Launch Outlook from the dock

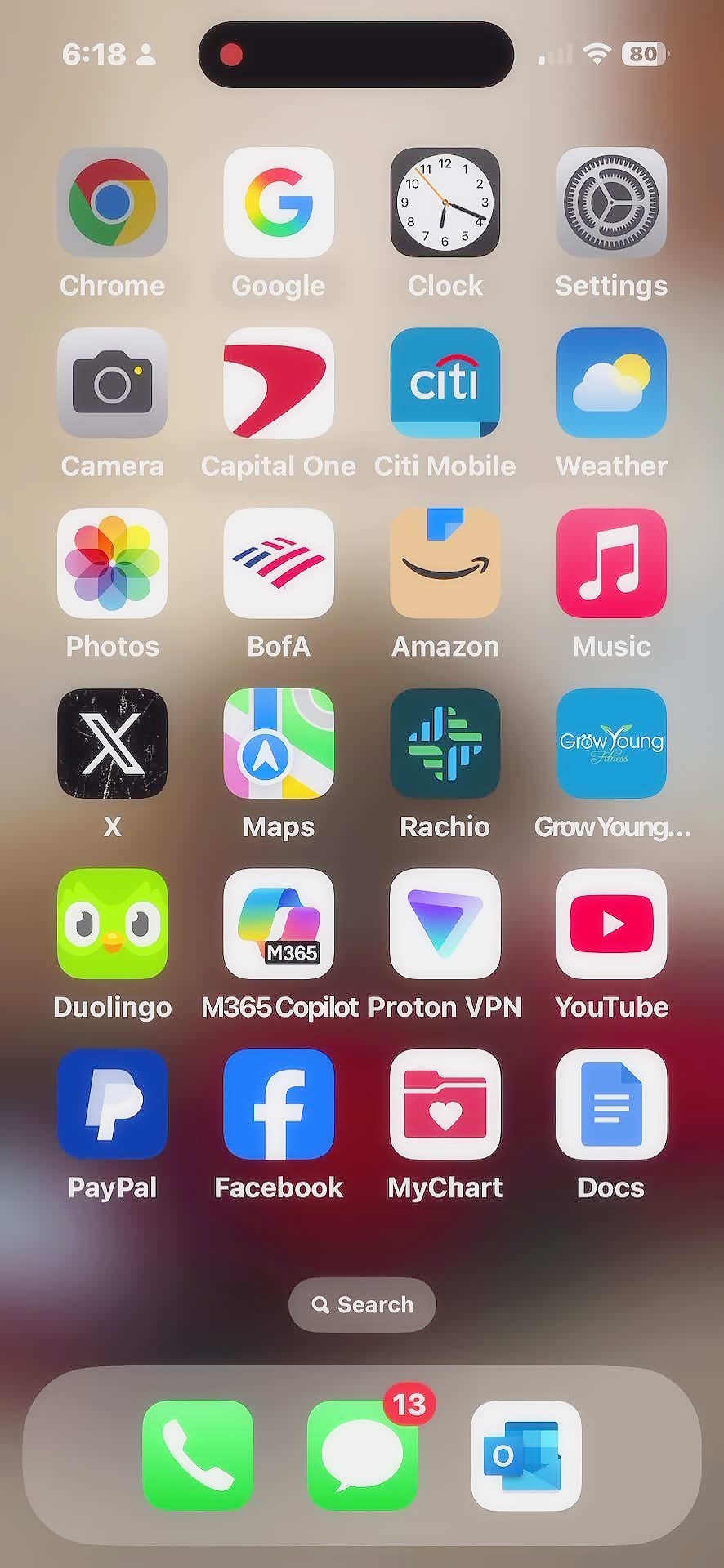point(526,1455)
